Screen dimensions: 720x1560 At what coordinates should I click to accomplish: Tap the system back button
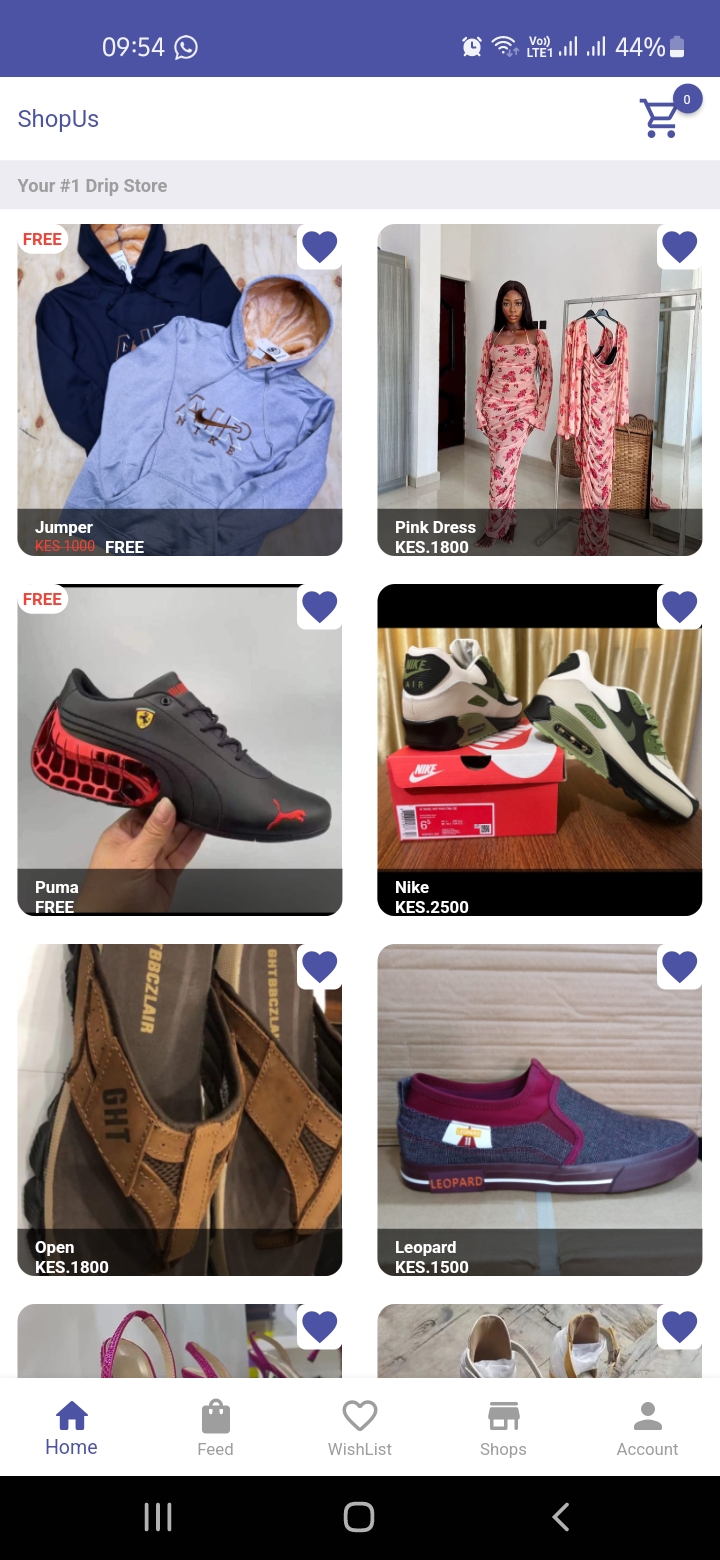[x=561, y=1517]
